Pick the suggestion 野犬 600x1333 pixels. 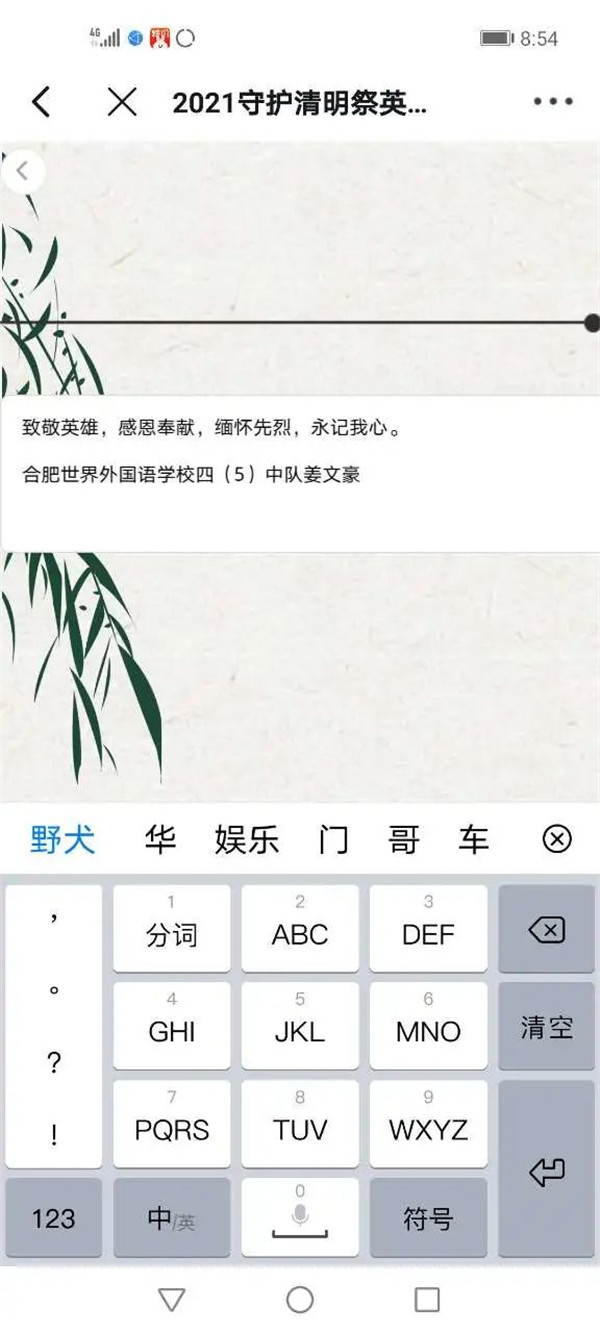(62, 840)
